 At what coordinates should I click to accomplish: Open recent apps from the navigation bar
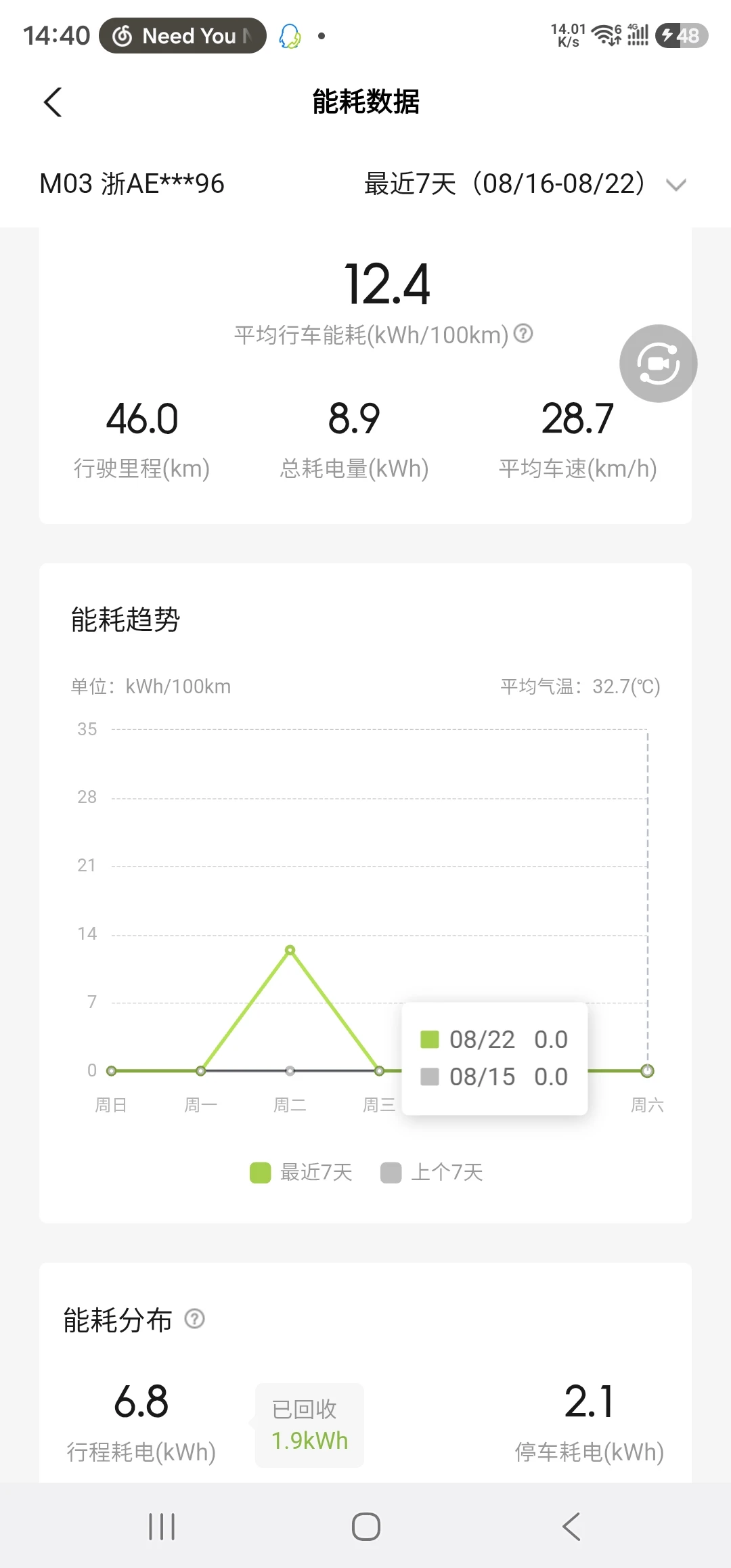162,1527
